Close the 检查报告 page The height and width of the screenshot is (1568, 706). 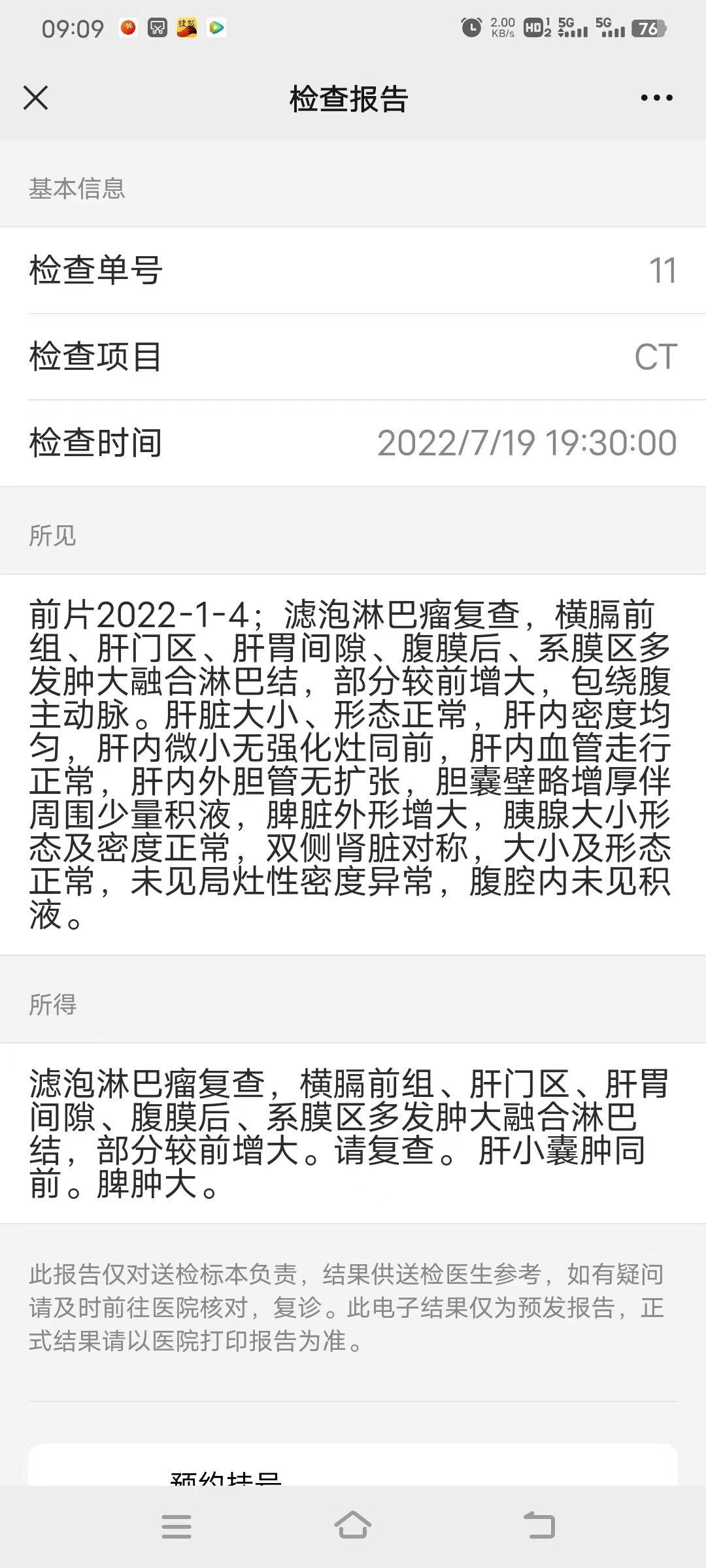(x=35, y=98)
